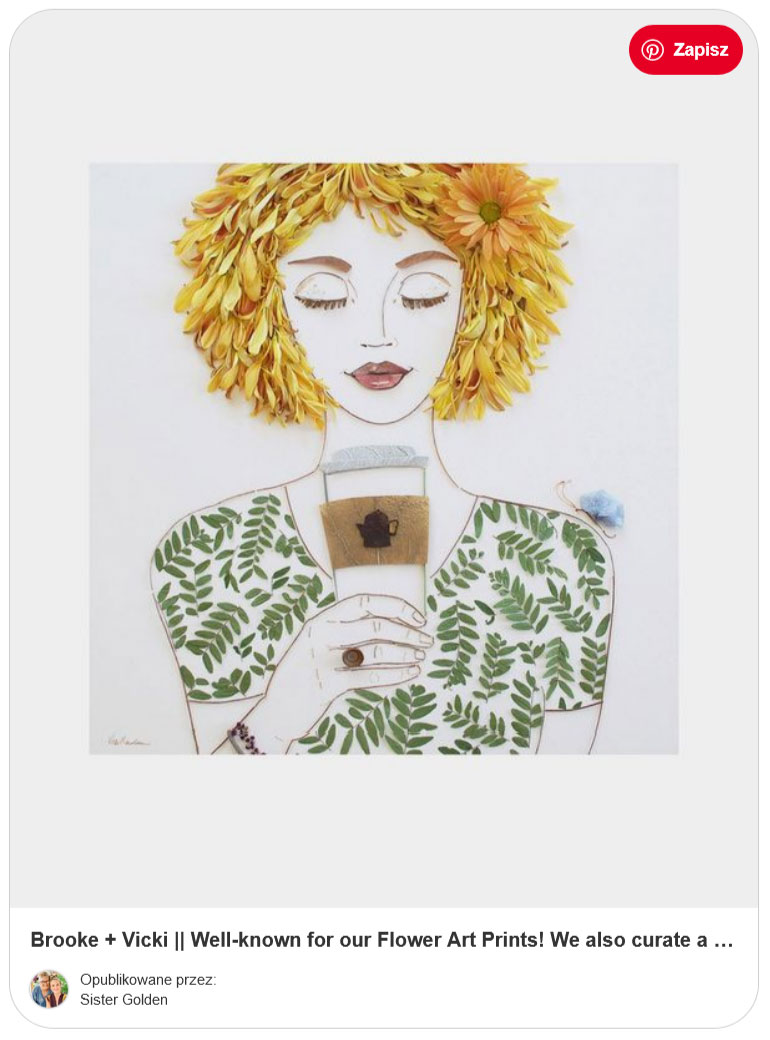Viewport: 770px width, 1040px height.
Task: Save the pin with the Zapisz button
Action: pyautogui.click(x=685, y=50)
